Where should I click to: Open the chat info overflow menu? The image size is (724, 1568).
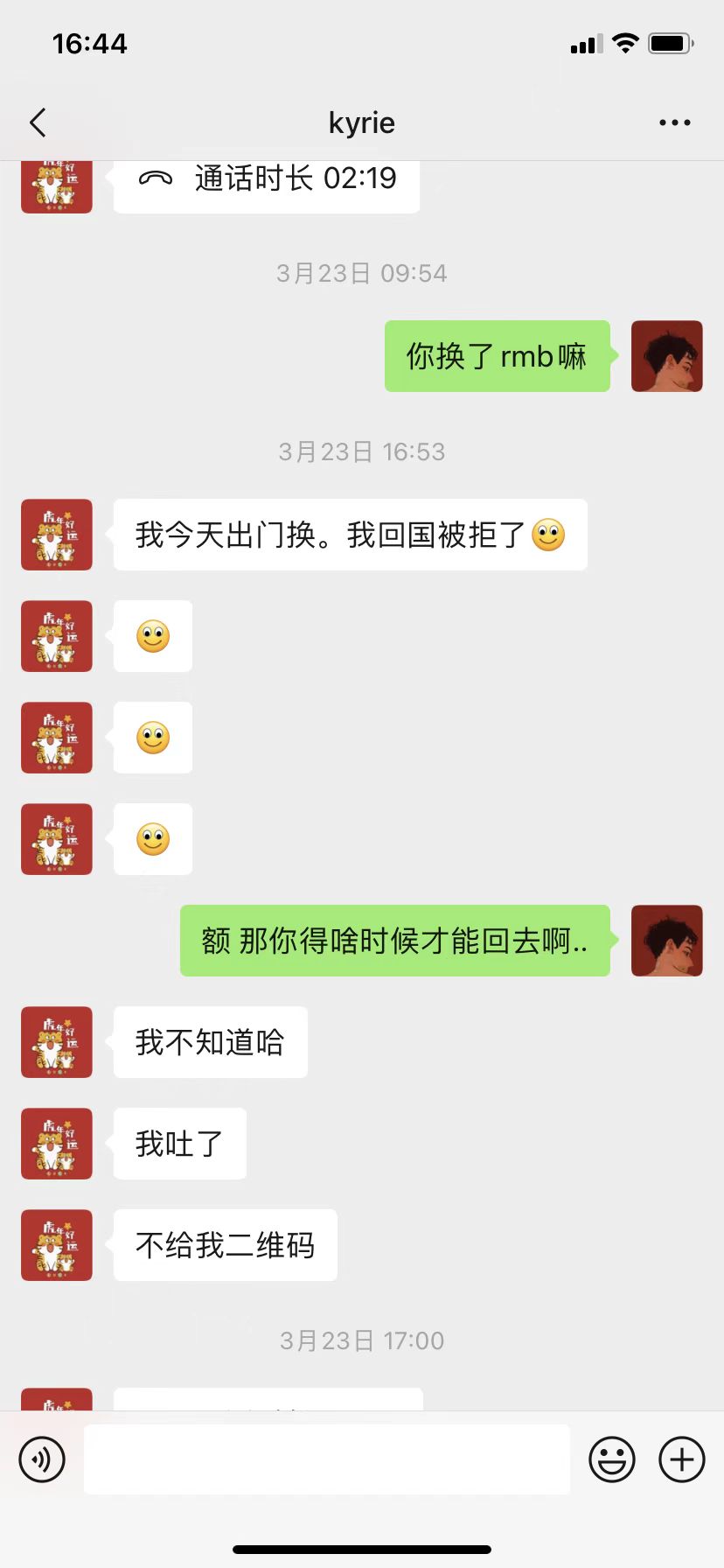(x=674, y=123)
